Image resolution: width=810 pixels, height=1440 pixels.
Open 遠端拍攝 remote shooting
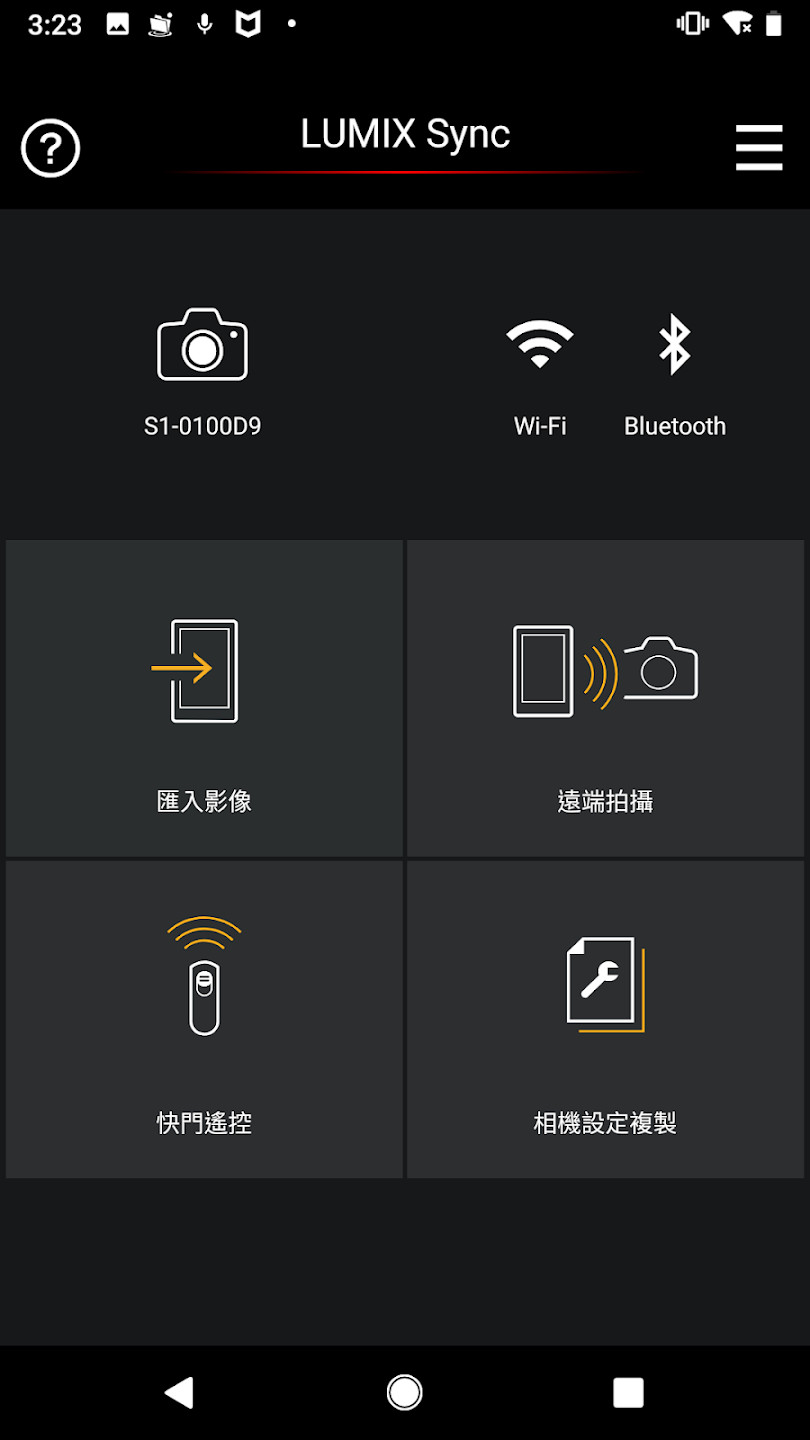(x=605, y=698)
